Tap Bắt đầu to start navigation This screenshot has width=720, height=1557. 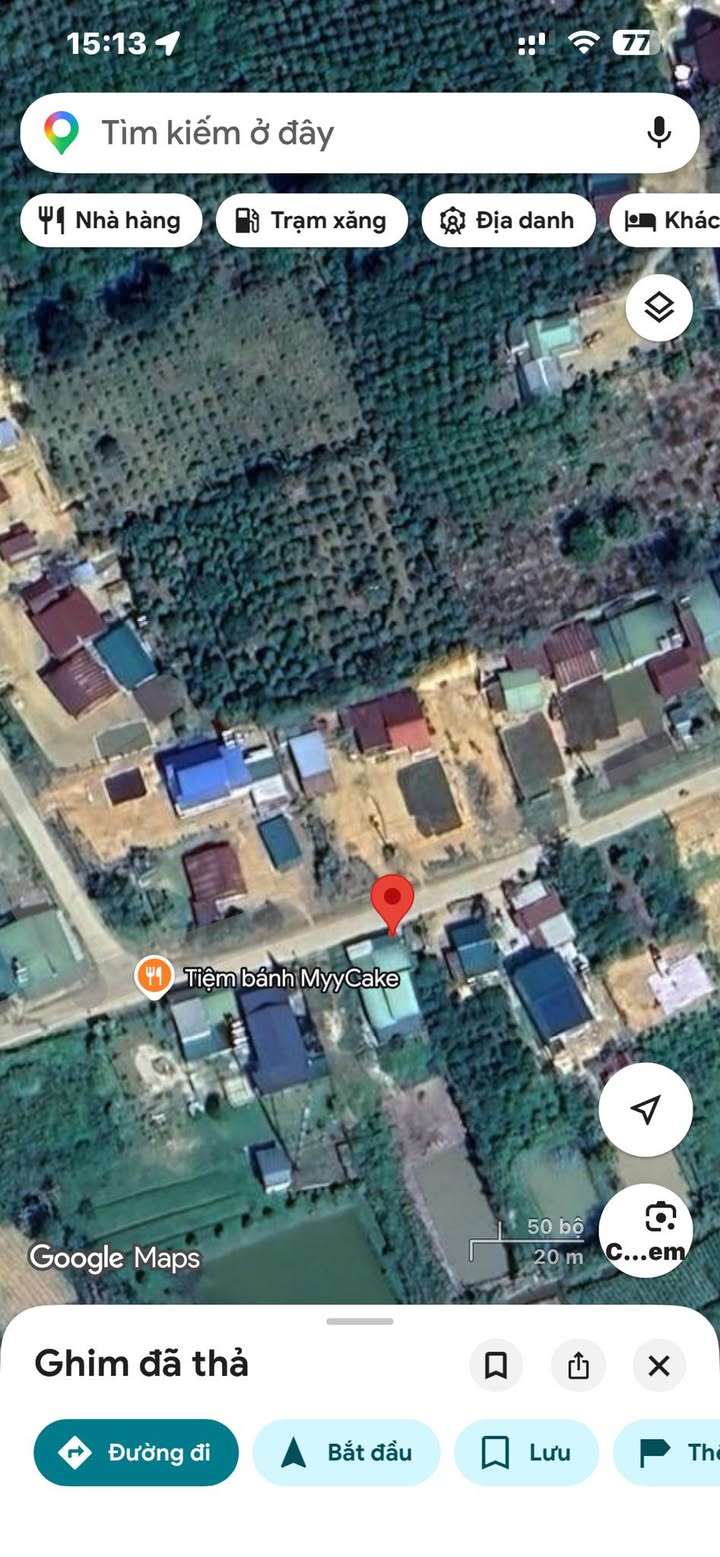coord(346,1452)
